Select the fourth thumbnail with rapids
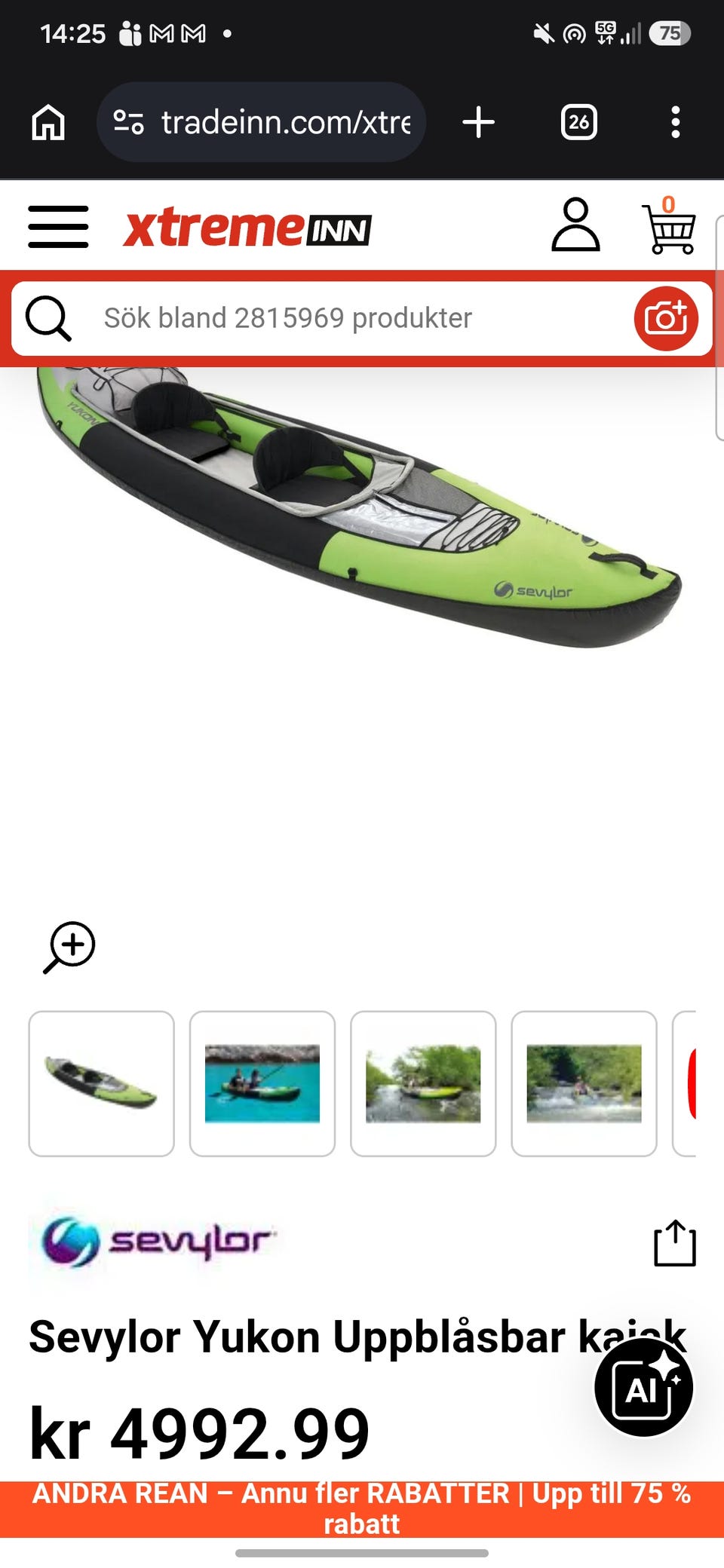The height and width of the screenshot is (1568, 724). [584, 1083]
